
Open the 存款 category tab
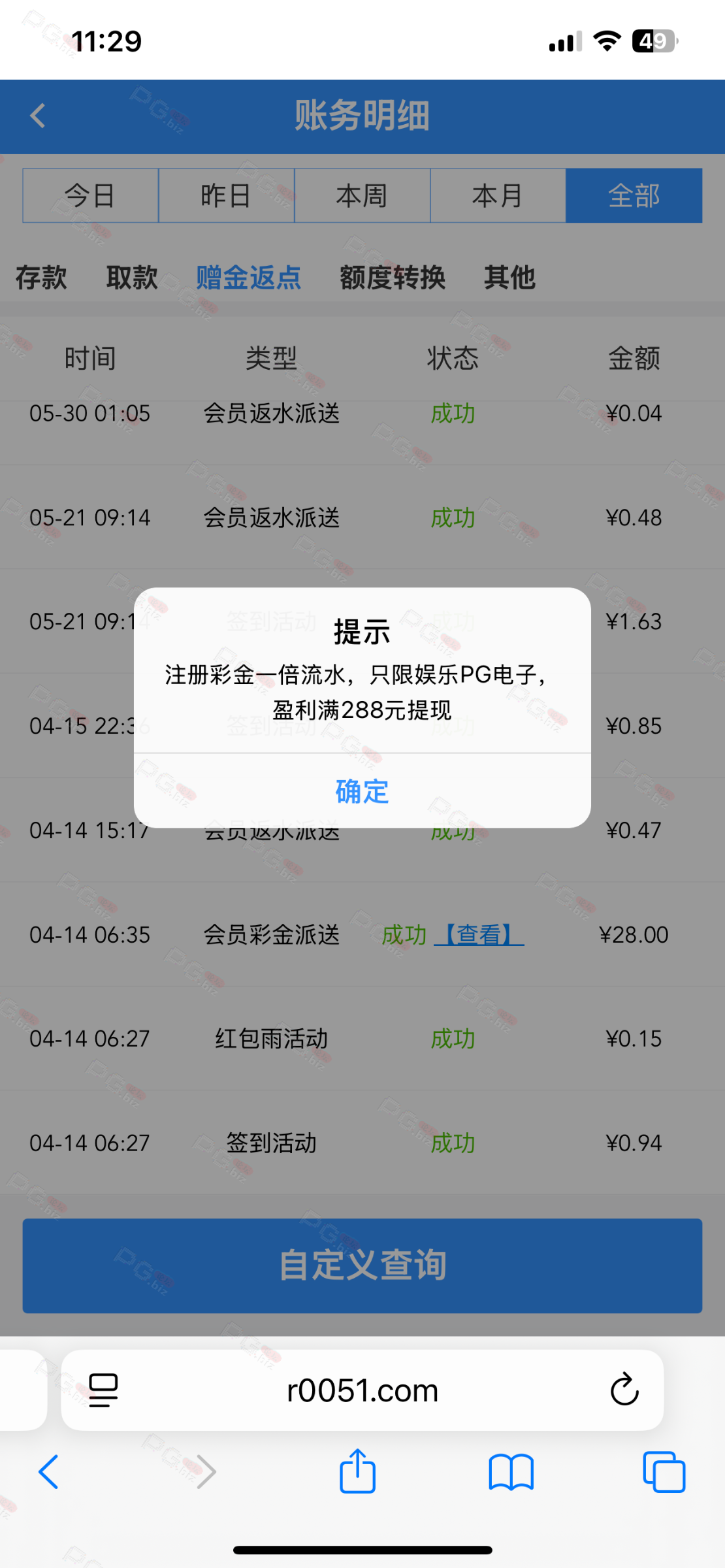point(41,278)
